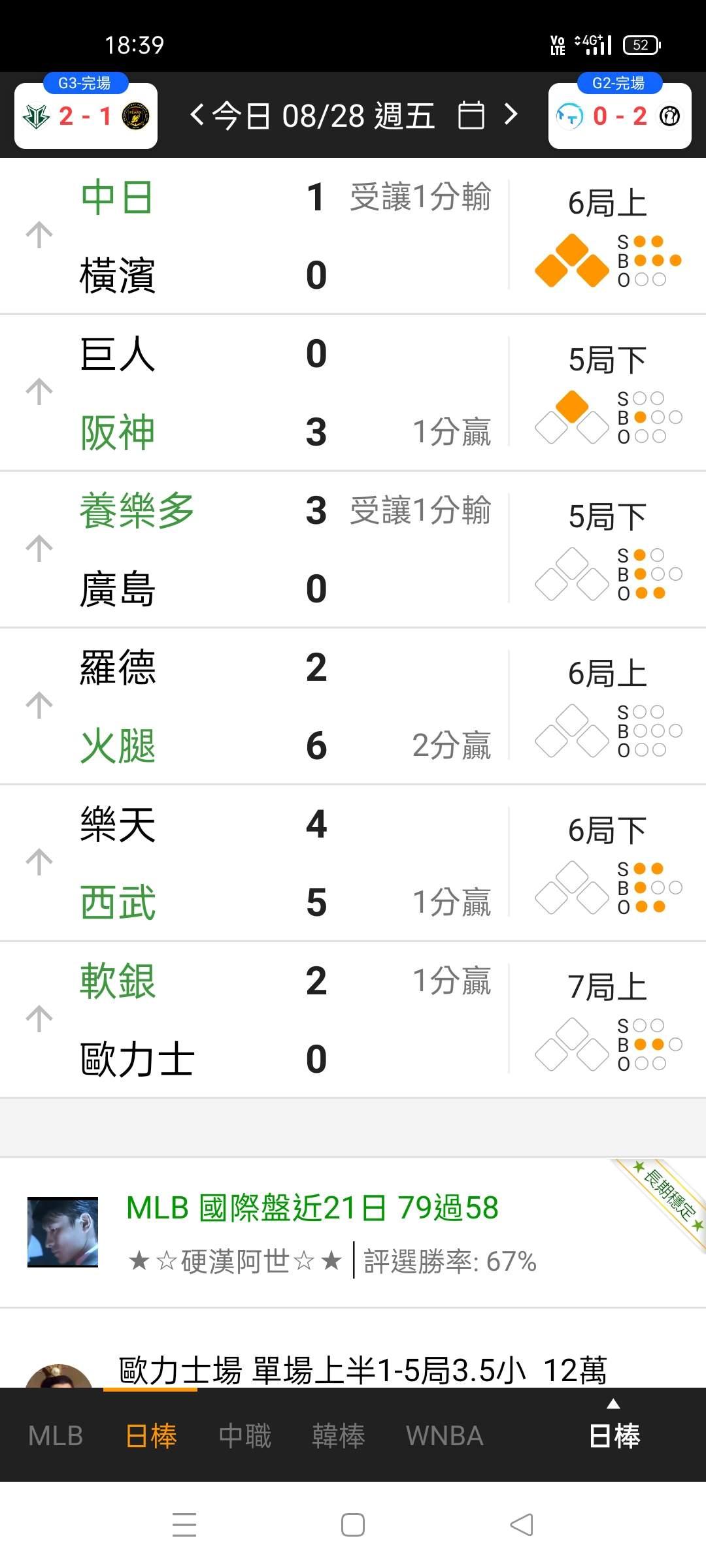The width and height of the screenshot is (706, 1568).
Task: Open the 養樂多 vs 廣島 game
Action: [353, 549]
